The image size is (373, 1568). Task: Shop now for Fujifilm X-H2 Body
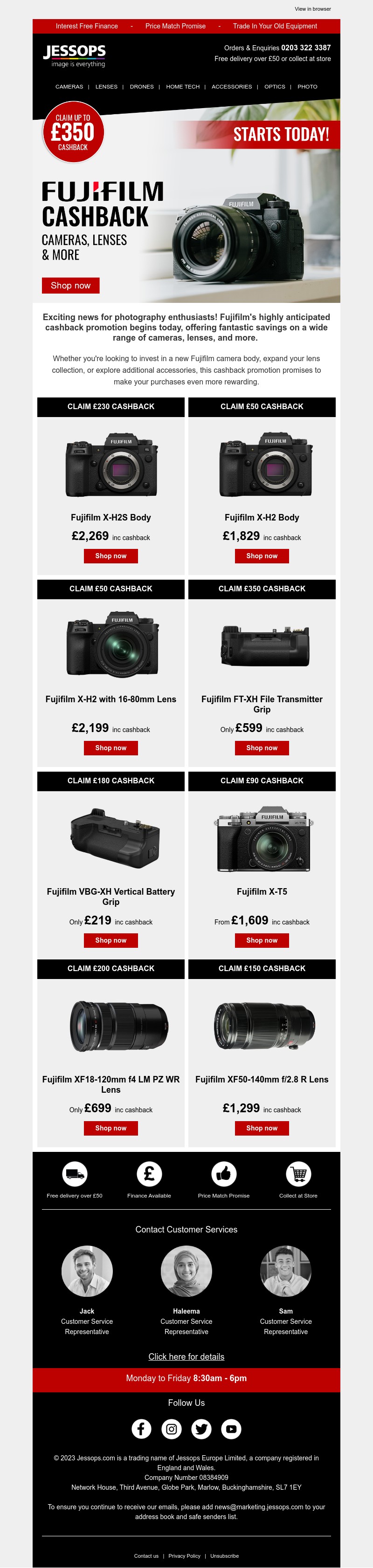tap(262, 556)
